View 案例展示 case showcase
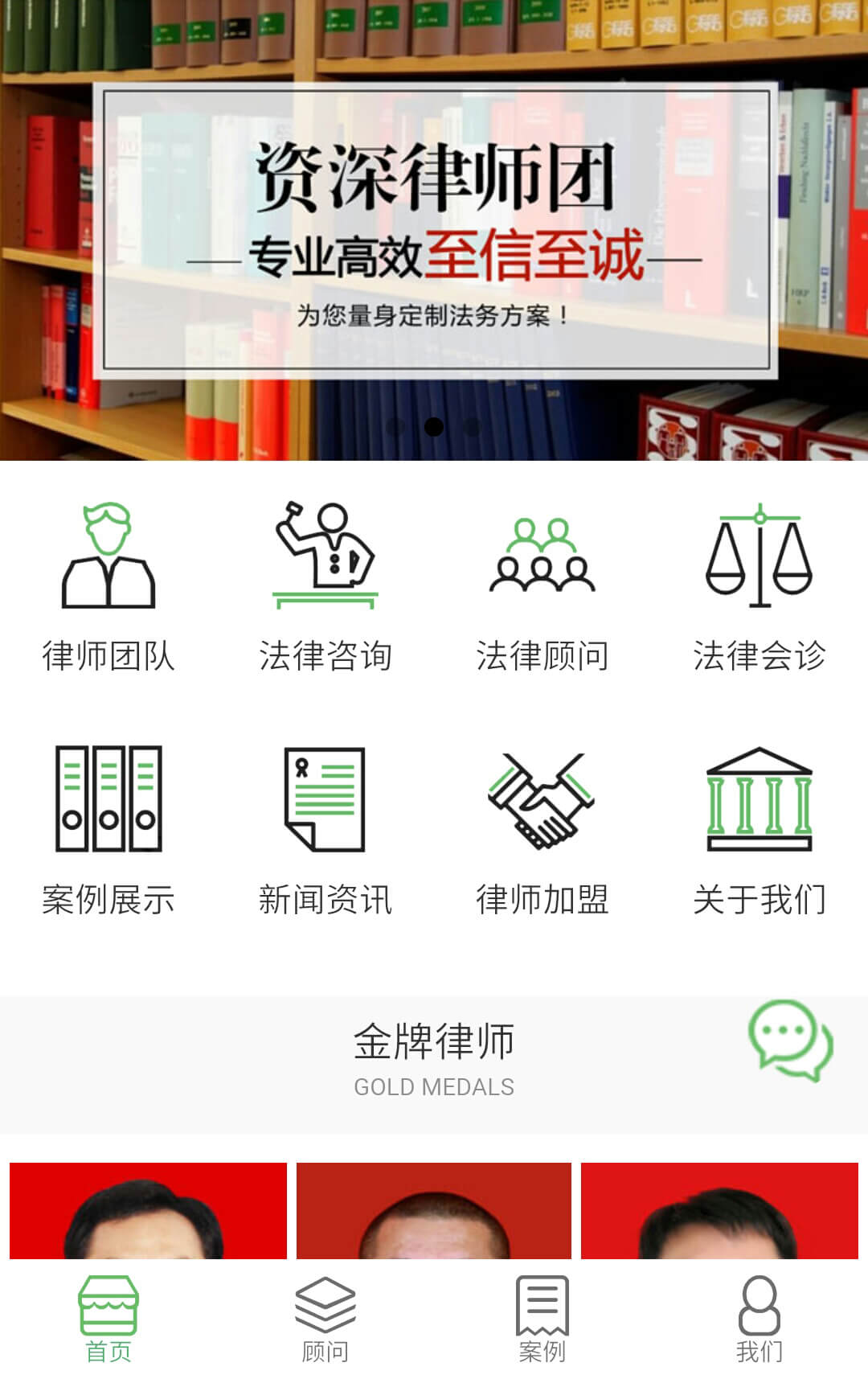The image size is (868, 1375). (108, 830)
